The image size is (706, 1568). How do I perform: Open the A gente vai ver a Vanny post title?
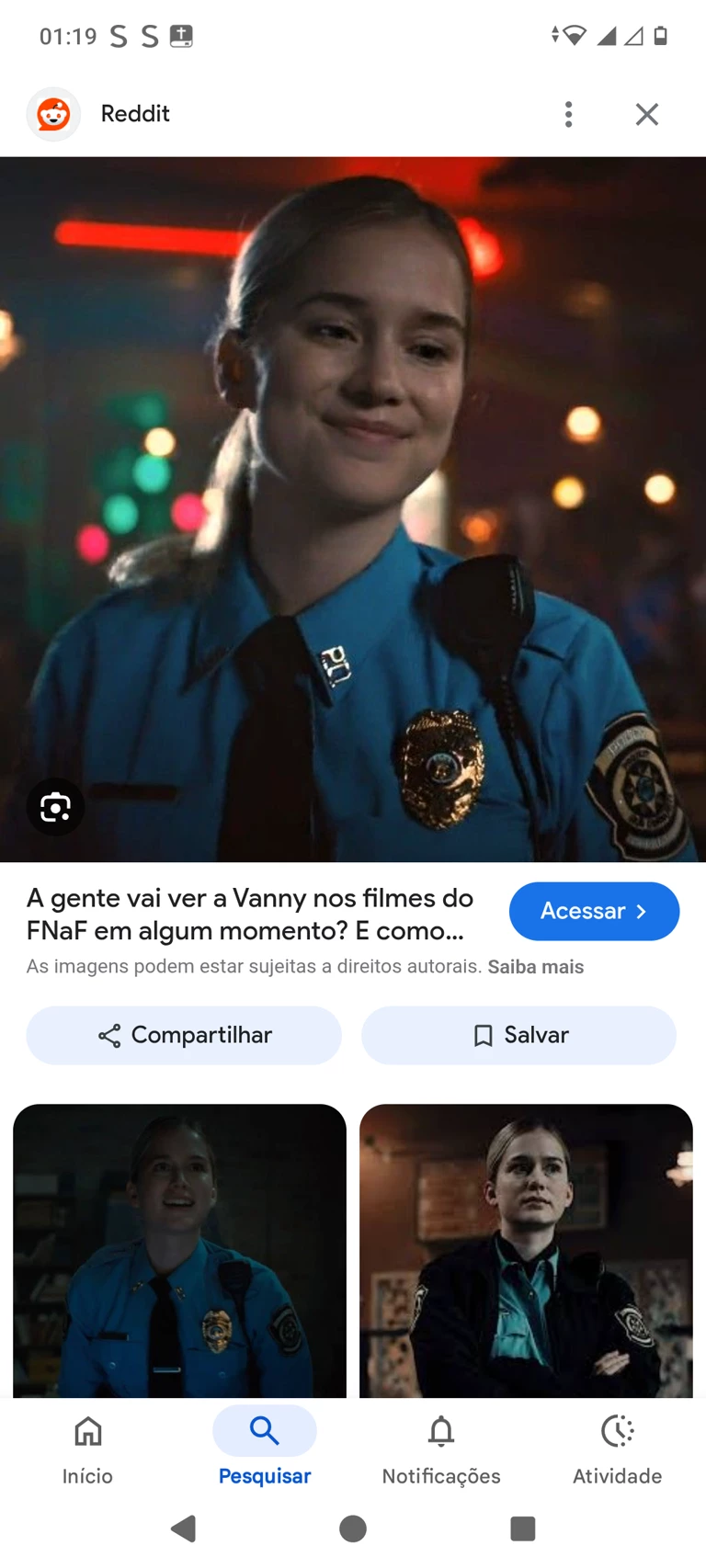tap(250, 914)
